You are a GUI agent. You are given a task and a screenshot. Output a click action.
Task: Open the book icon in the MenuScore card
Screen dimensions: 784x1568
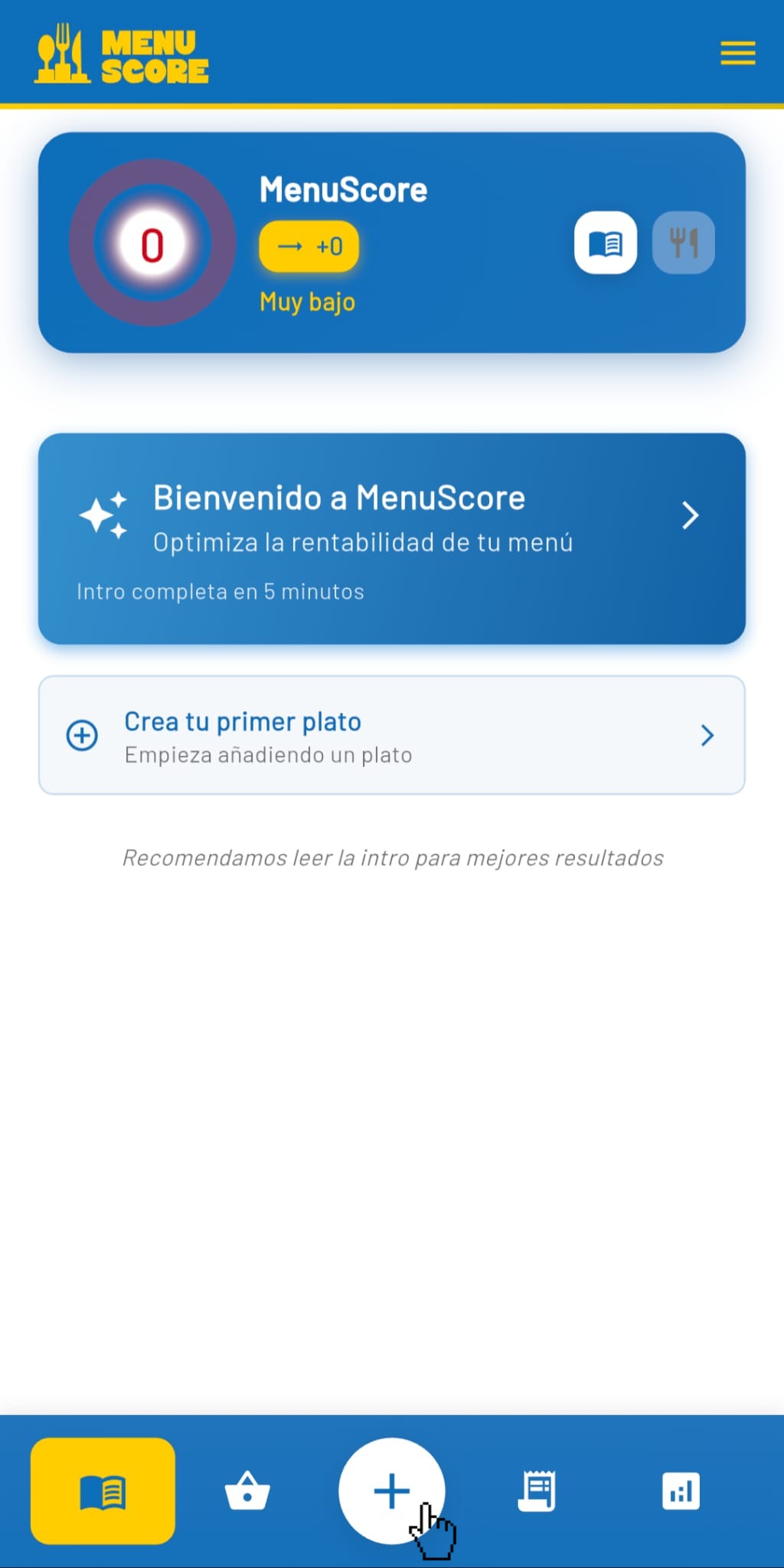tap(605, 243)
